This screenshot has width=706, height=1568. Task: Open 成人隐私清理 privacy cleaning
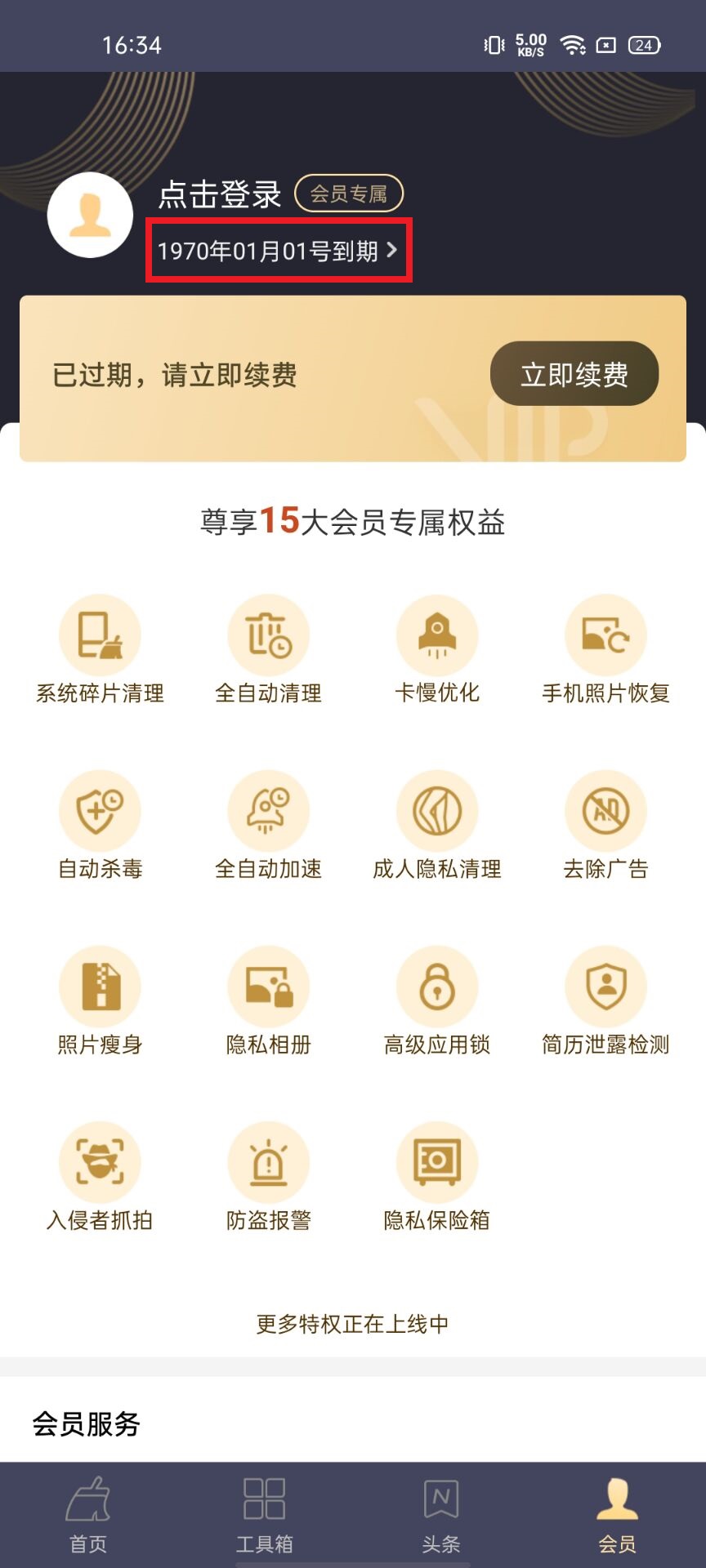coord(437,825)
